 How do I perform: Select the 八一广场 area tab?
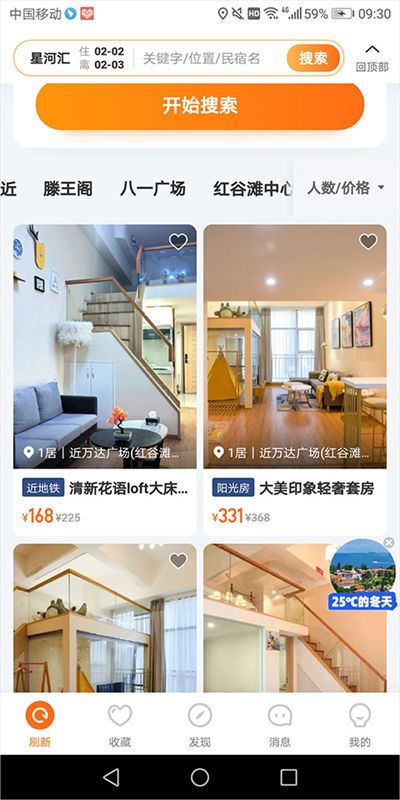[153, 189]
